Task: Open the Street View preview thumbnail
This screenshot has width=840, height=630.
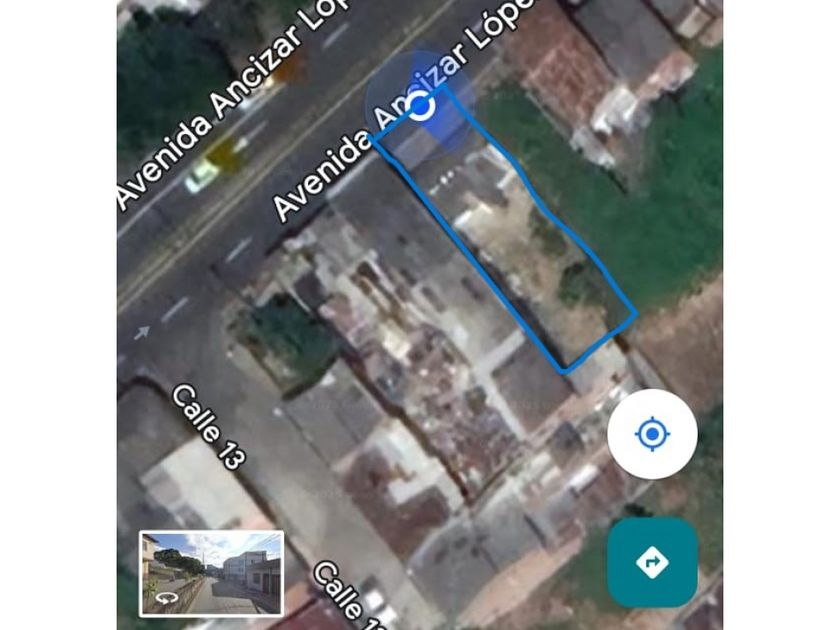Action: [x=211, y=573]
